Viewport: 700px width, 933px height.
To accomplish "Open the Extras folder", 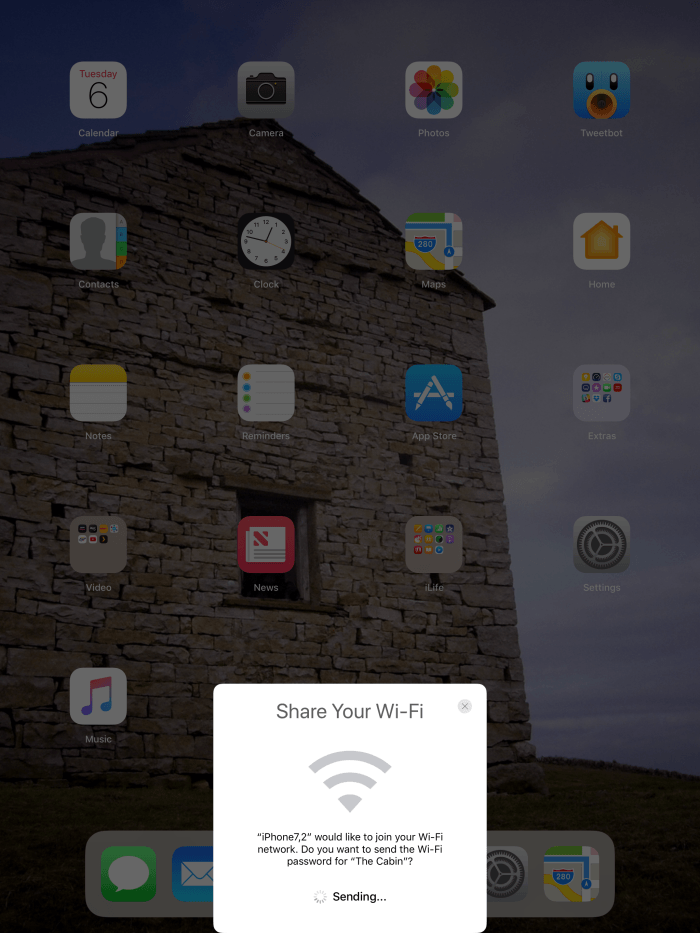I will 602,393.
